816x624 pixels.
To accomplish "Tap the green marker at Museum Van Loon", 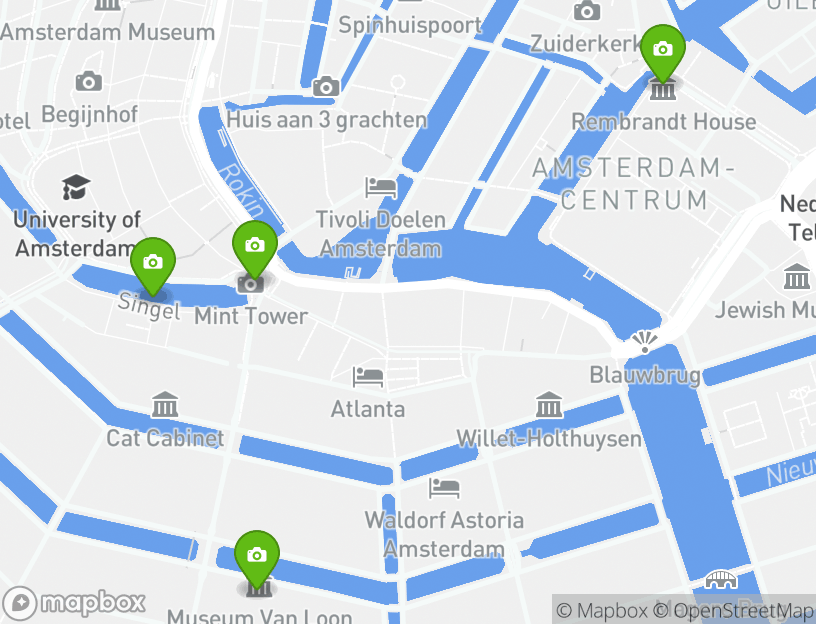I will (x=257, y=556).
